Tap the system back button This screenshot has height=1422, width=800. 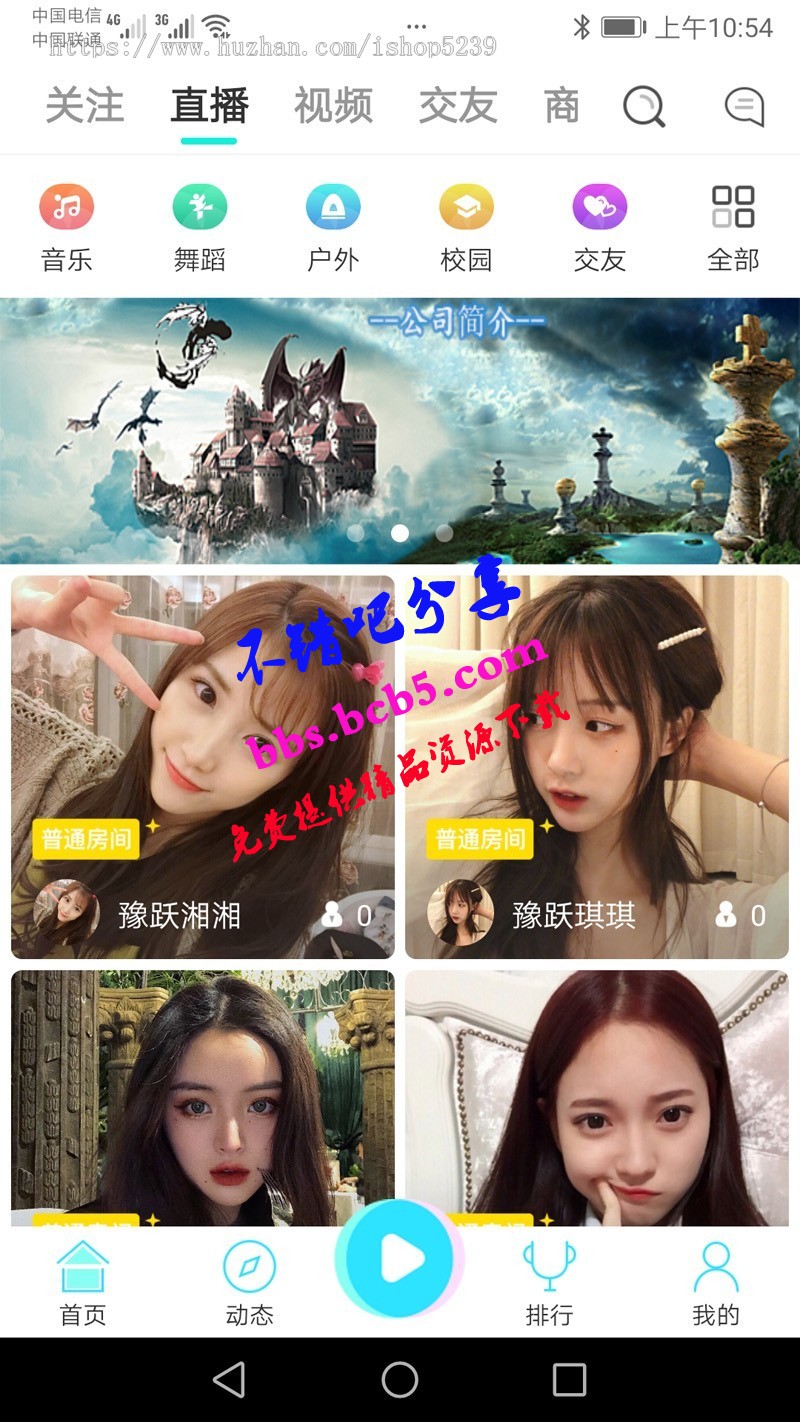[x=229, y=1380]
